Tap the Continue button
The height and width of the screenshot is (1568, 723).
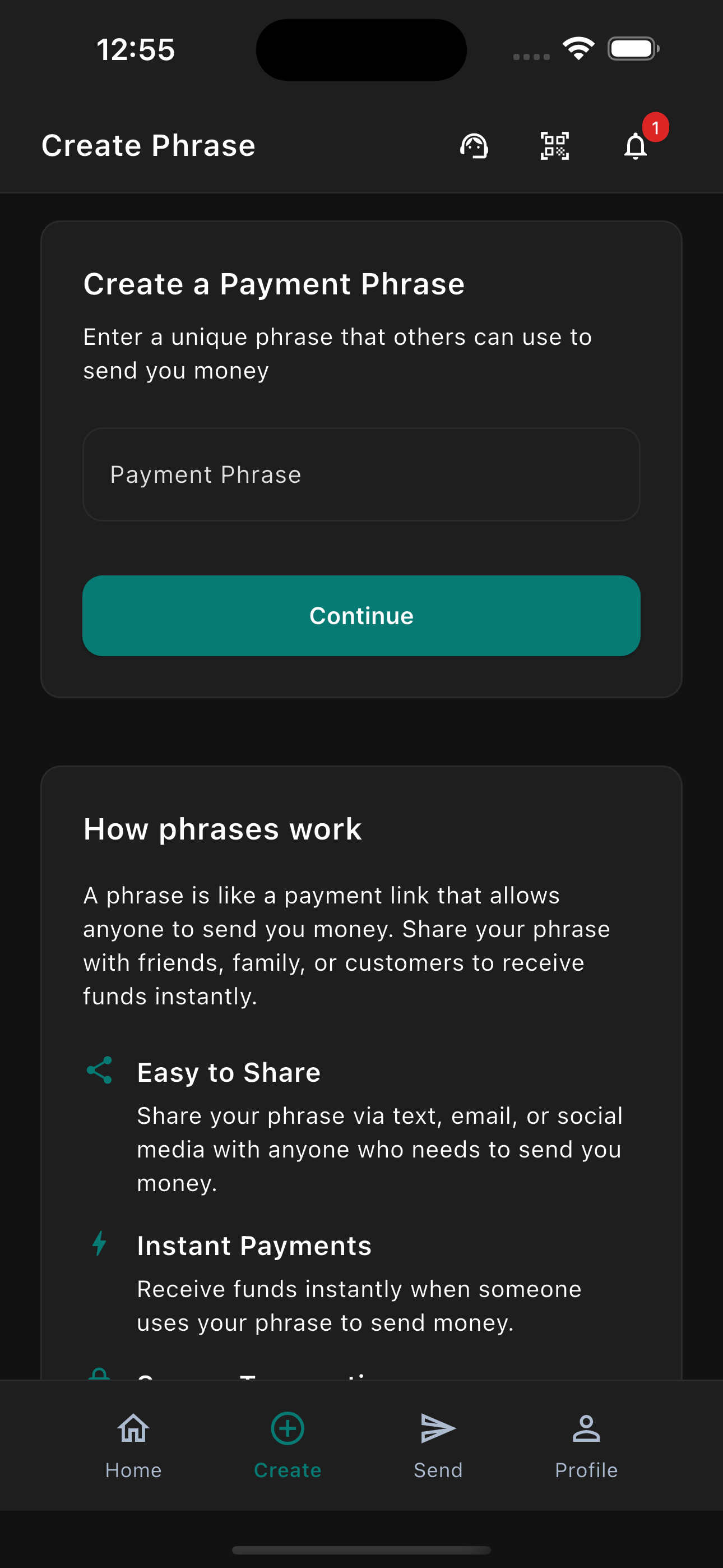click(361, 615)
